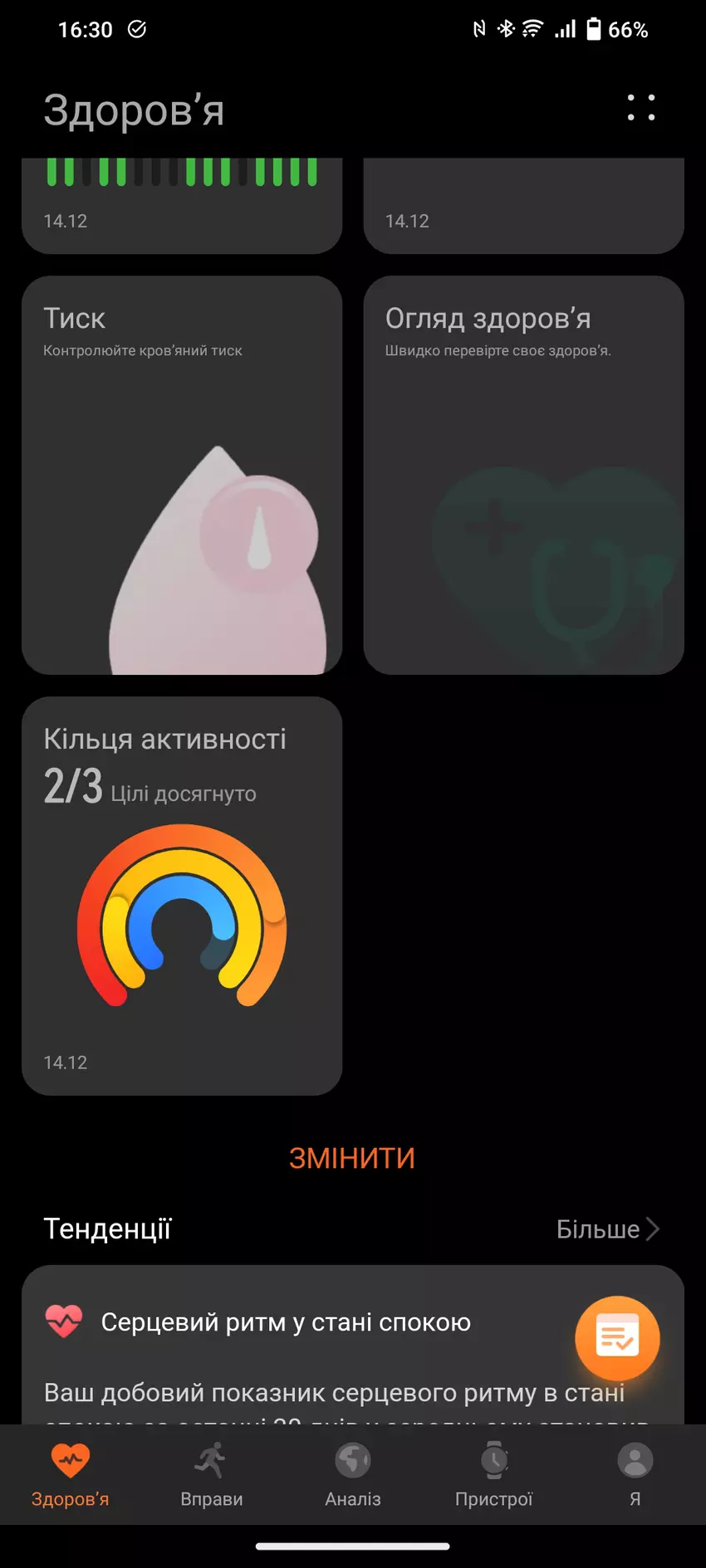Image resolution: width=706 pixels, height=1568 pixels.
Task: Tap the battery indicator in status bar
Action: pyautogui.click(x=596, y=29)
